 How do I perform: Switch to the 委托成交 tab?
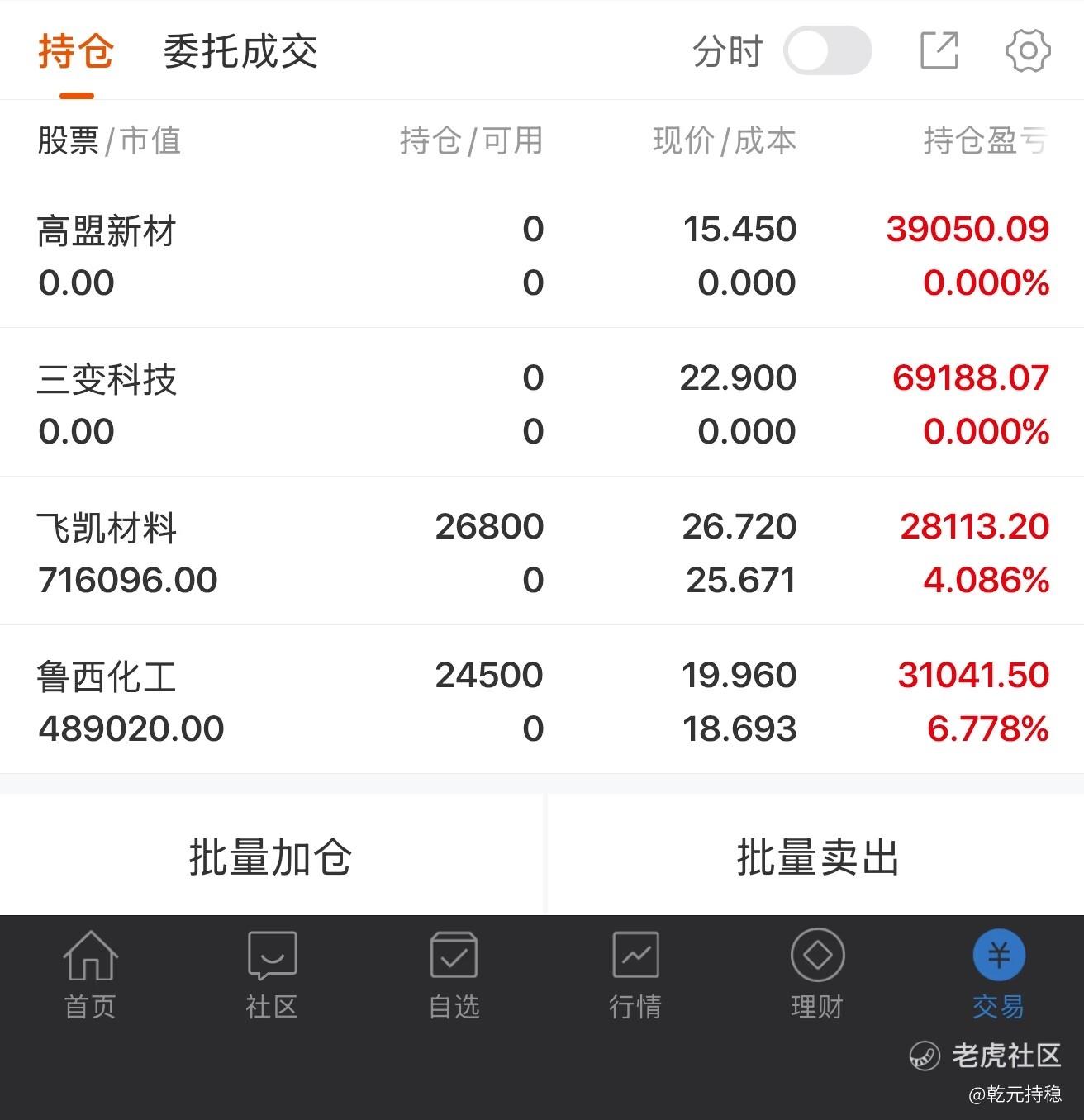(240, 51)
